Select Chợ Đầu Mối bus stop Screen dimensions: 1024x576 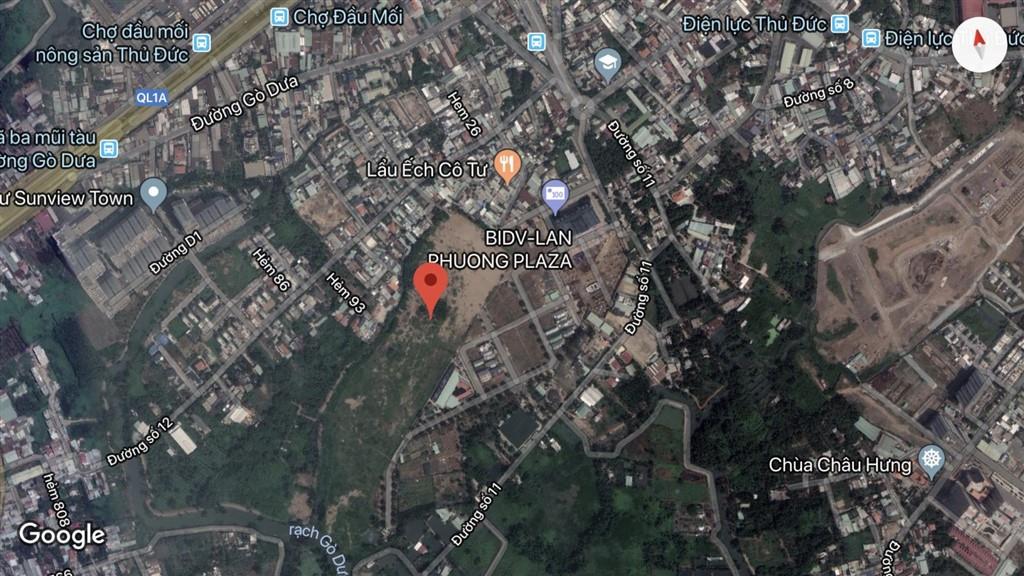click(279, 16)
